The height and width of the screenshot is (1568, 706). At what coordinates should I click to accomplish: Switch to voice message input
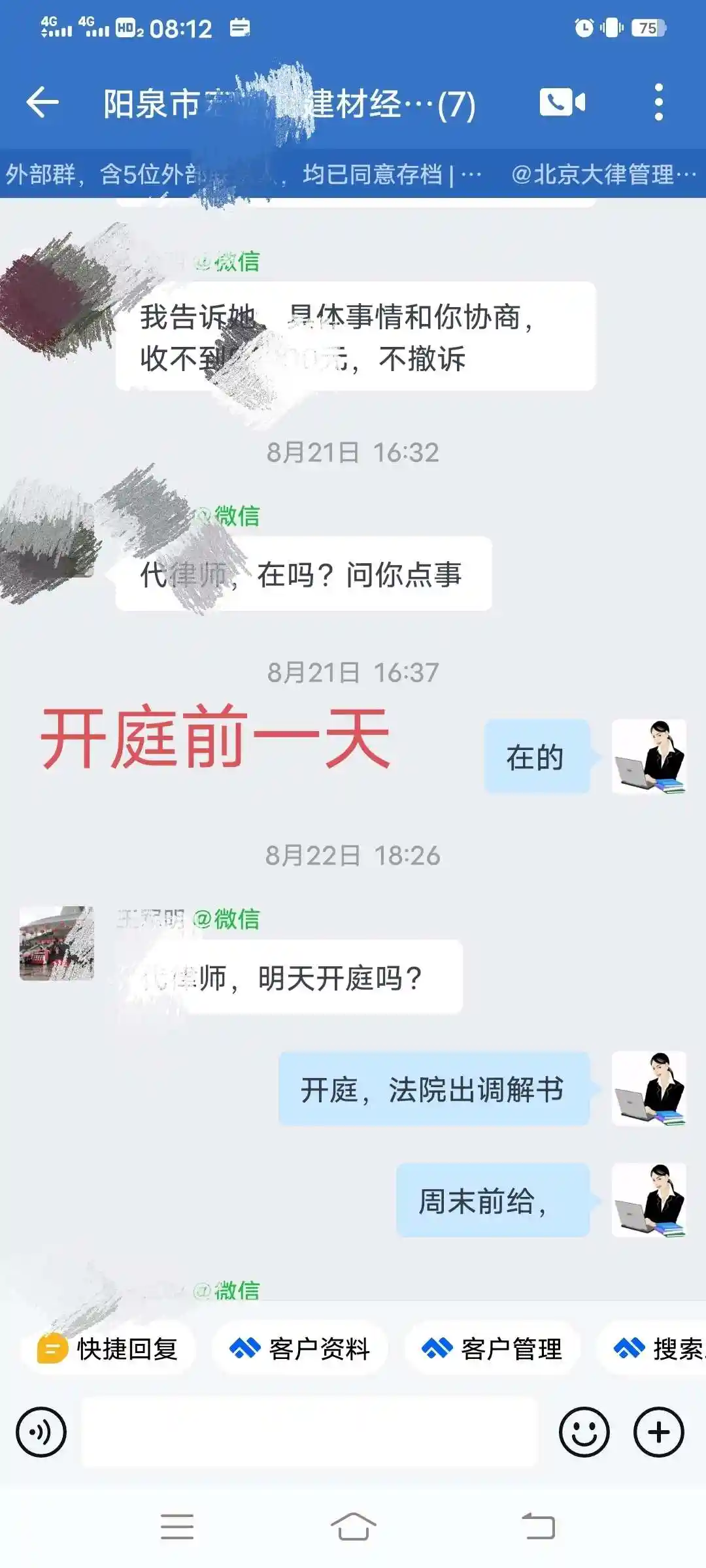tap(41, 1432)
